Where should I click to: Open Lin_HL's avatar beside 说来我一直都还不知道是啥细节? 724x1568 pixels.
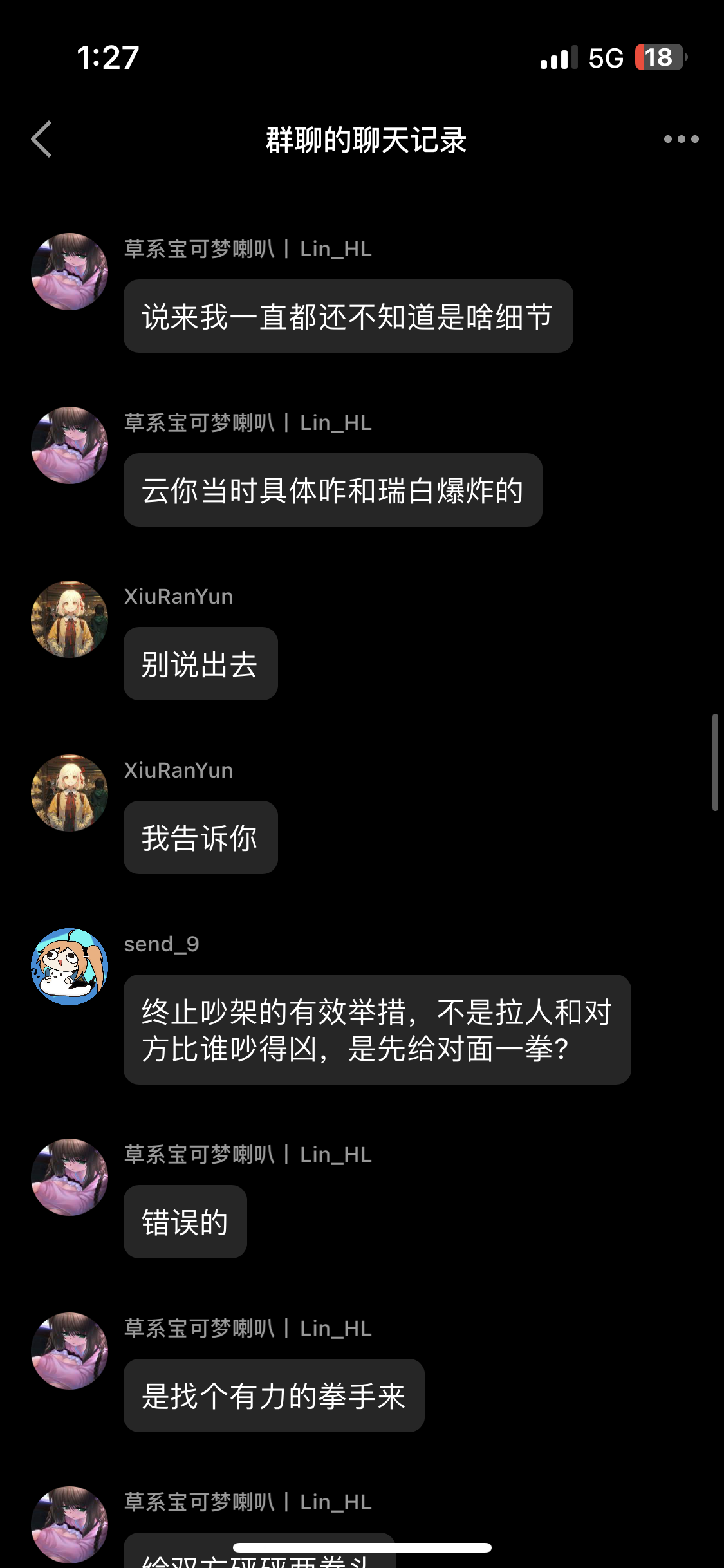[x=70, y=272]
